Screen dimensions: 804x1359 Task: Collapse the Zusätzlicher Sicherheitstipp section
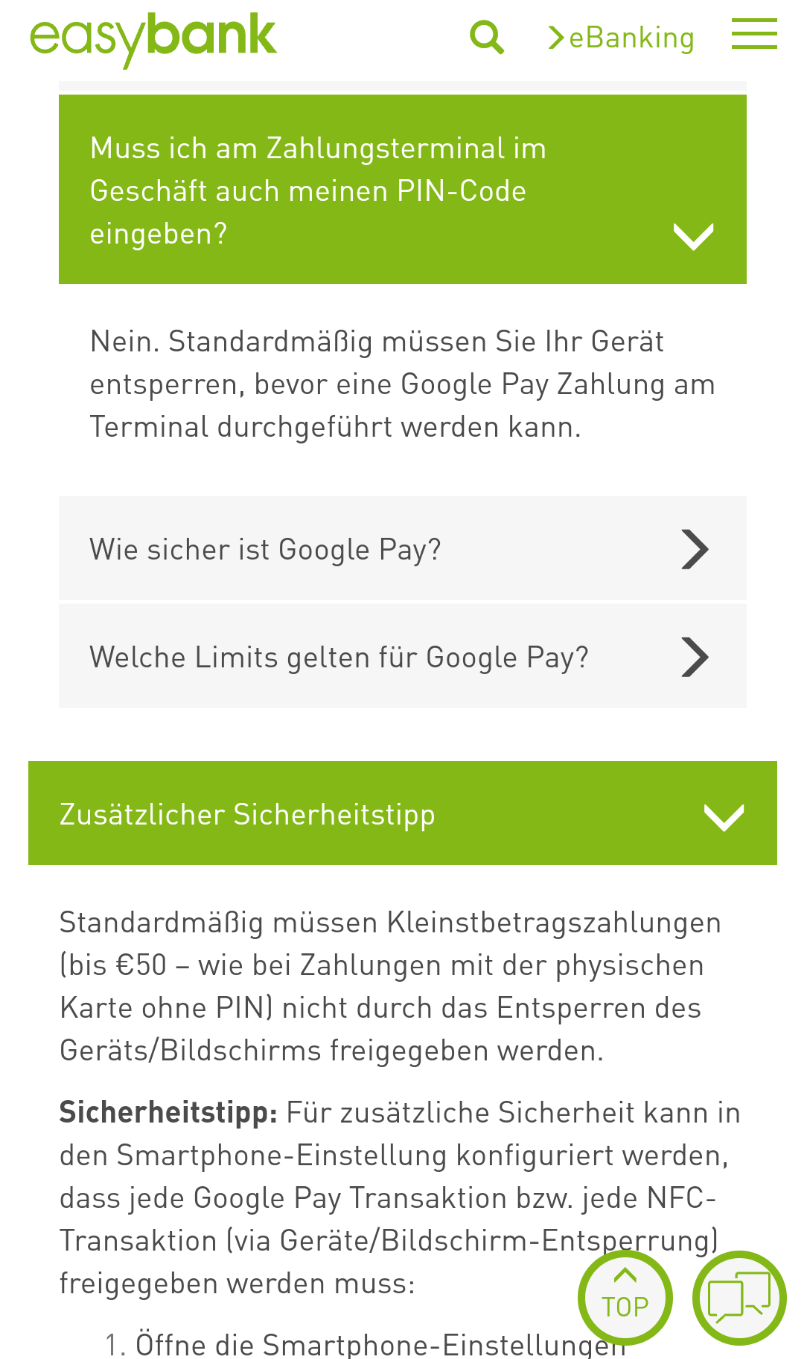(723, 816)
